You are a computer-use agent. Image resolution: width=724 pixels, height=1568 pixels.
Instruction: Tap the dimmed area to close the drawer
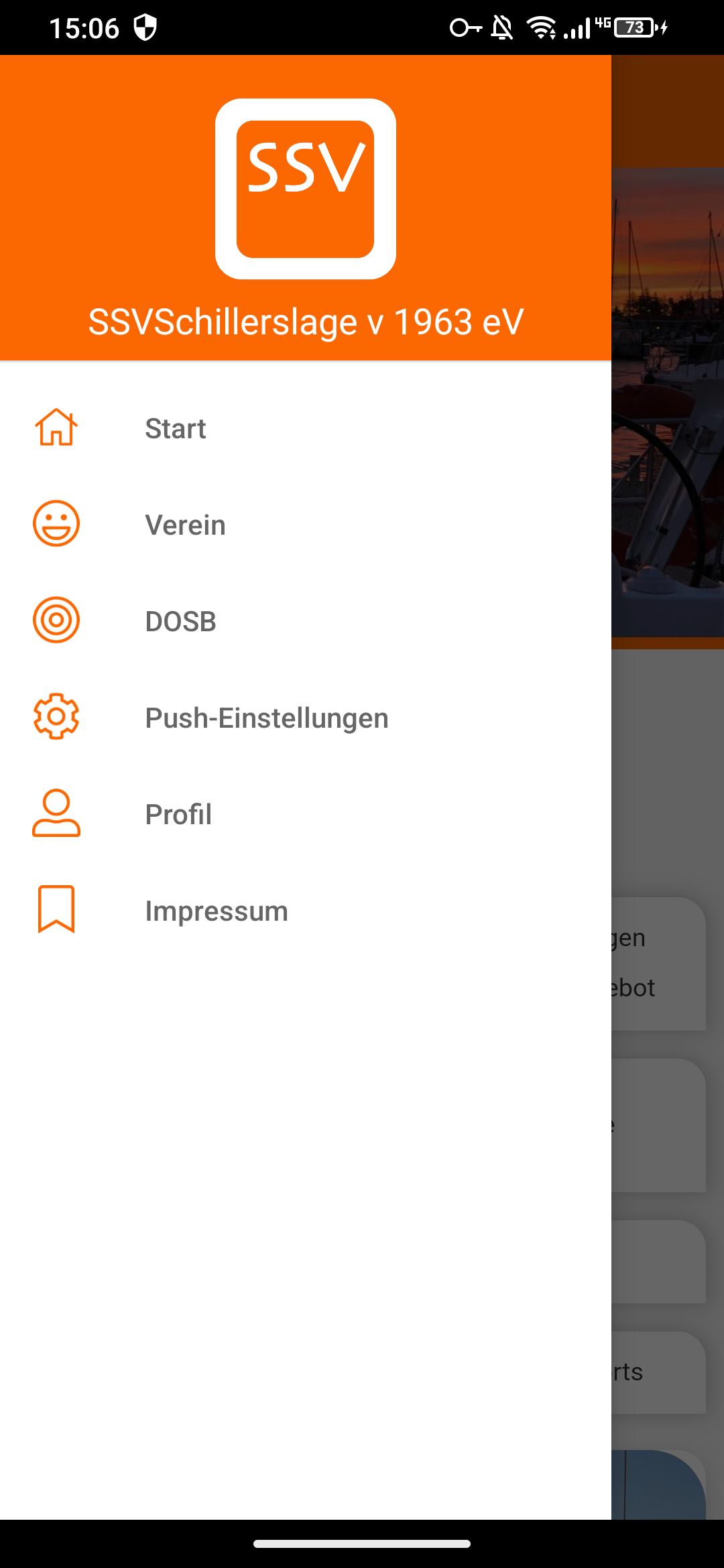coord(668,787)
